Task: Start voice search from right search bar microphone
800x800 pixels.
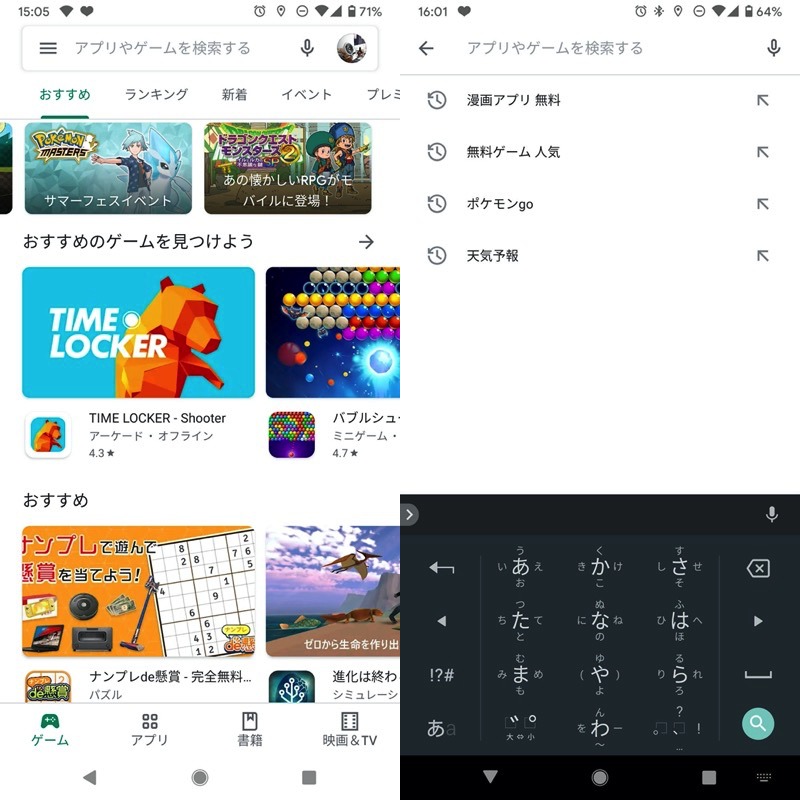Action: click(773, 48)
